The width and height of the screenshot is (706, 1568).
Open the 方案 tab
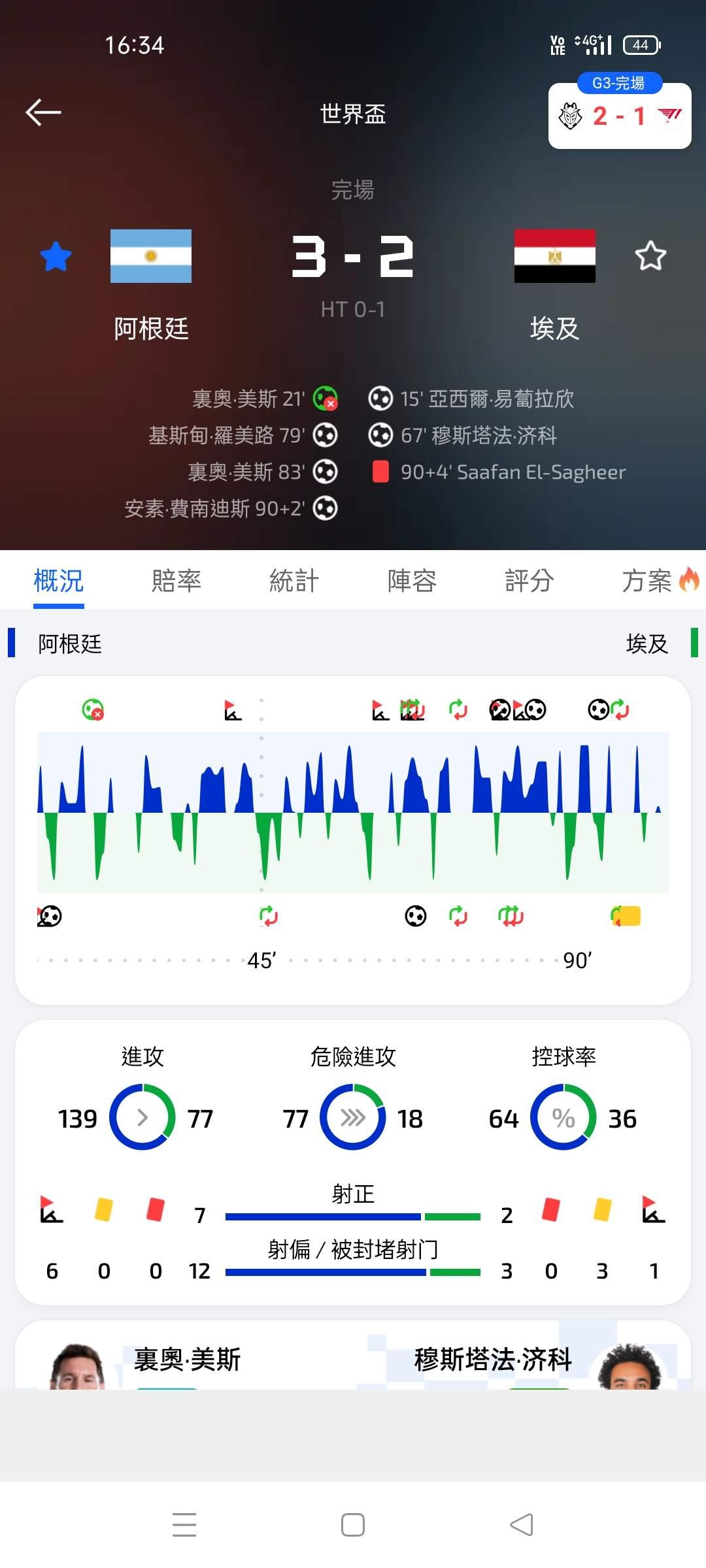tap(660, 581)
